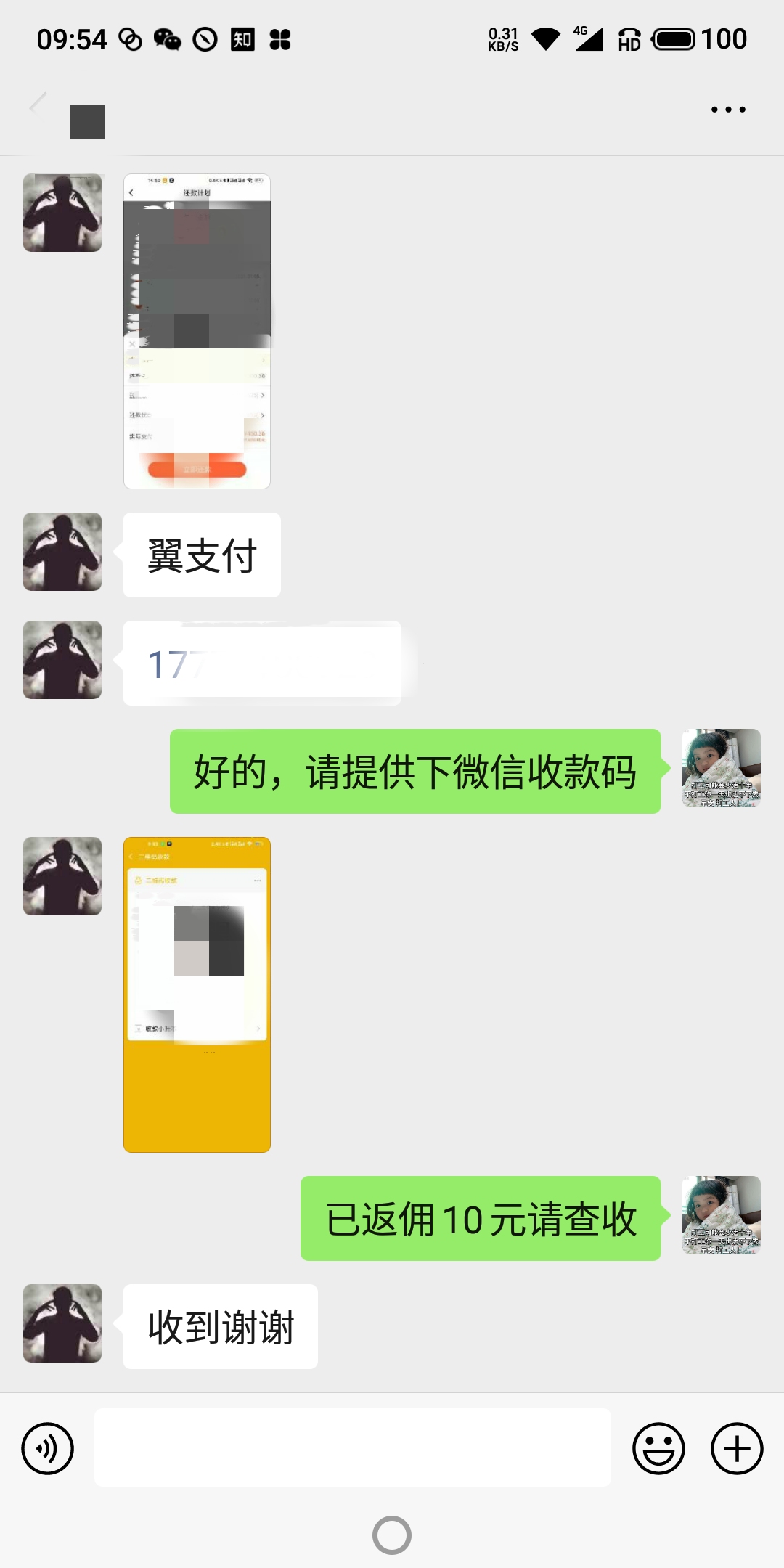
Task: Open contact avatar beside 翼支付 message
Action: coord(62,552)
